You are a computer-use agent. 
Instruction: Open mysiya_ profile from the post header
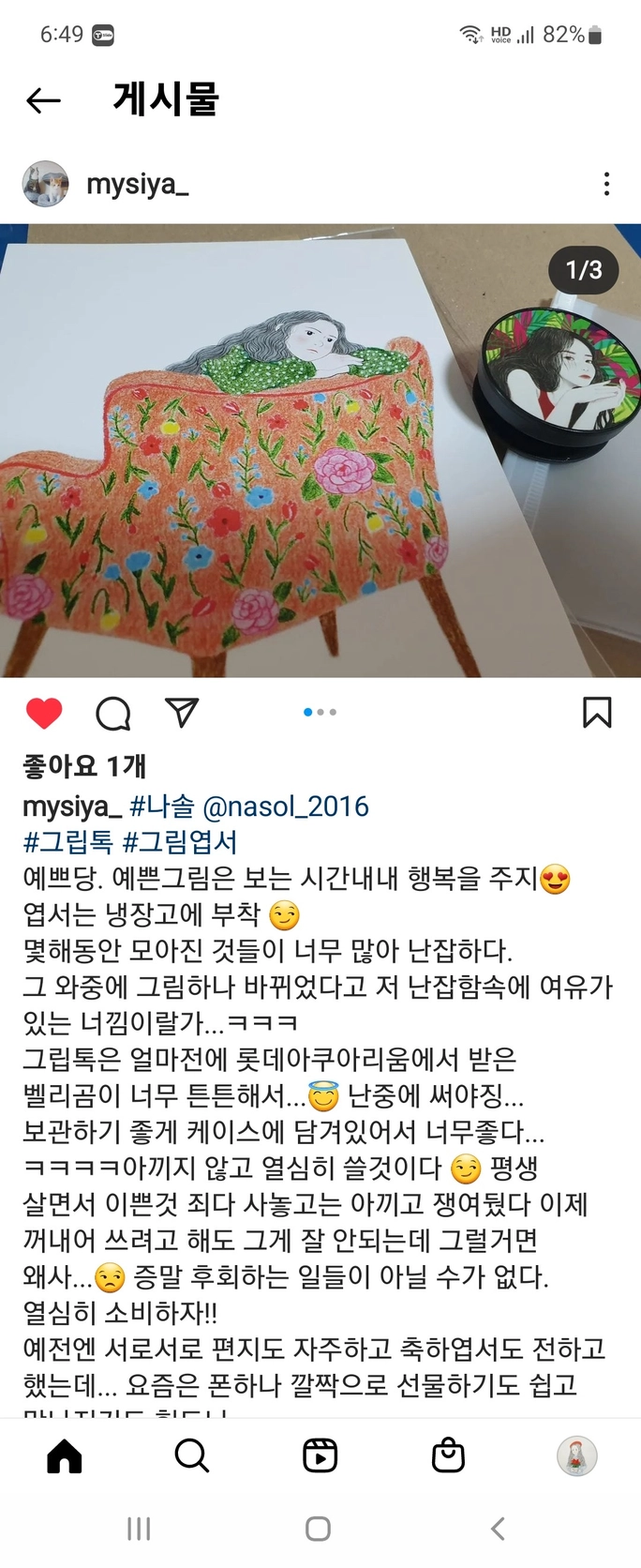click(137, 184)
